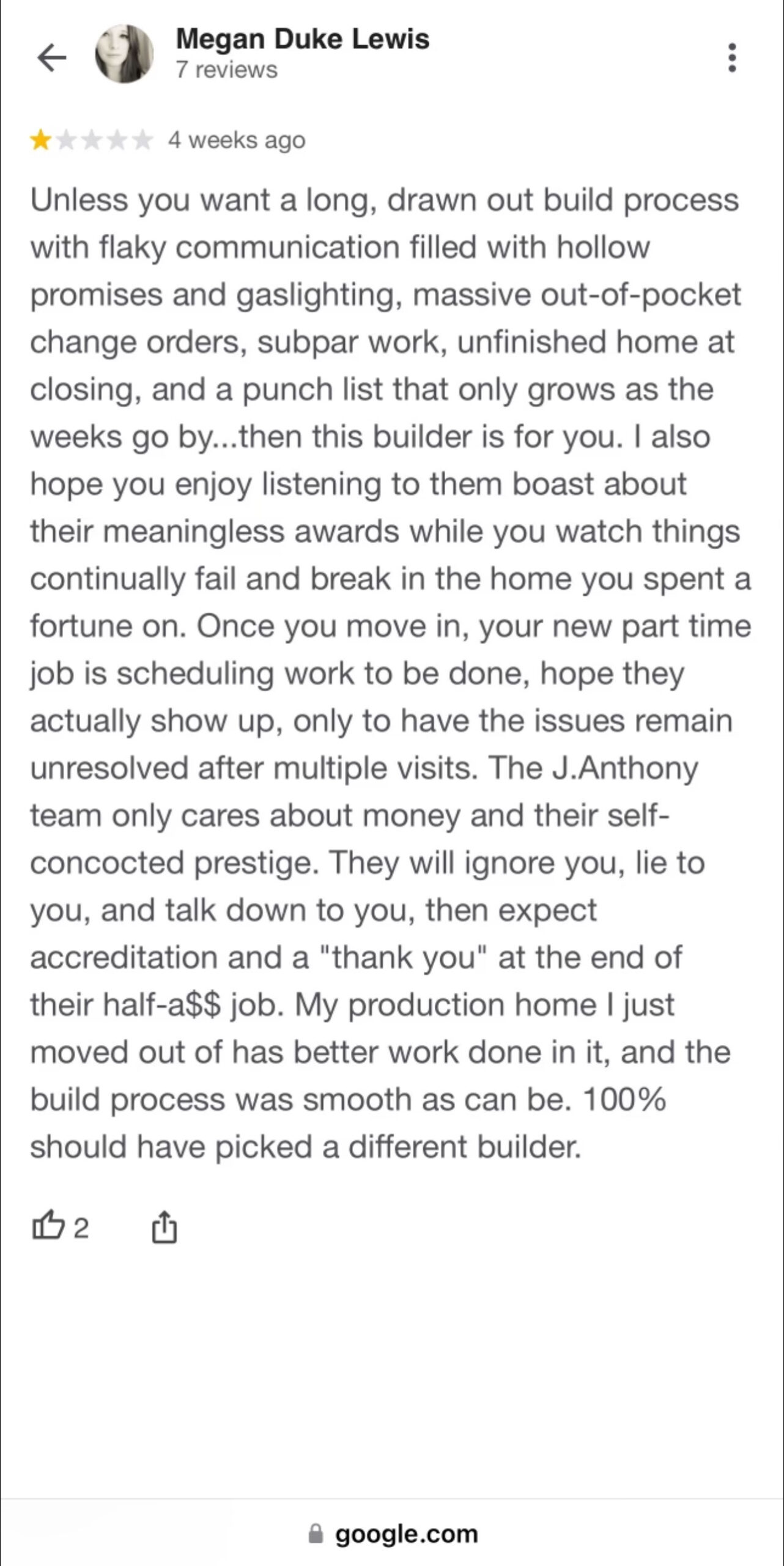
Task: Open Megan Duke Lewis's reviewer name
Action: tap(302, 40)
